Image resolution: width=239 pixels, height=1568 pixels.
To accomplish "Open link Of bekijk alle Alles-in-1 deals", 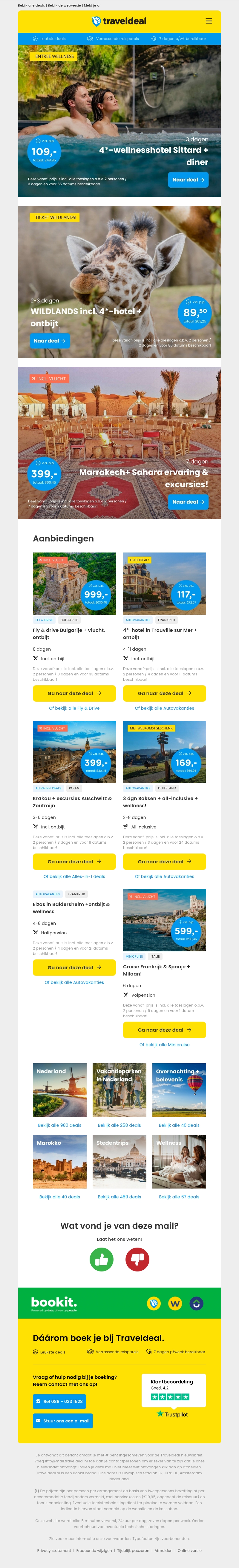I will (x=74, y=876).
